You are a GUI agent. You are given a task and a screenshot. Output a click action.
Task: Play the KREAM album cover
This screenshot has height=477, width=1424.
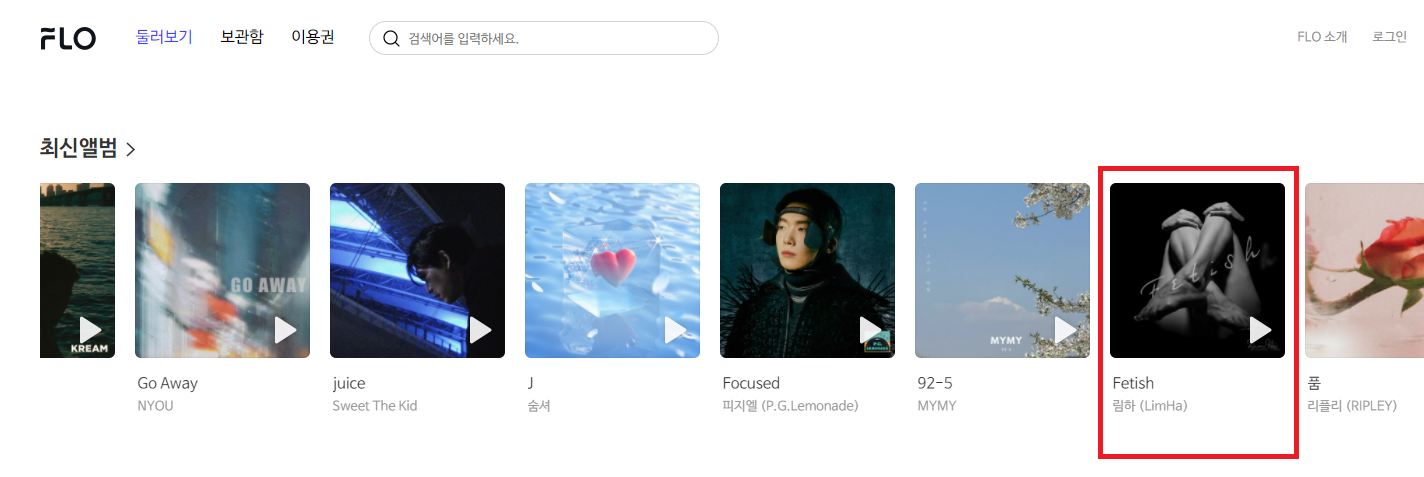tap(91, 329)
